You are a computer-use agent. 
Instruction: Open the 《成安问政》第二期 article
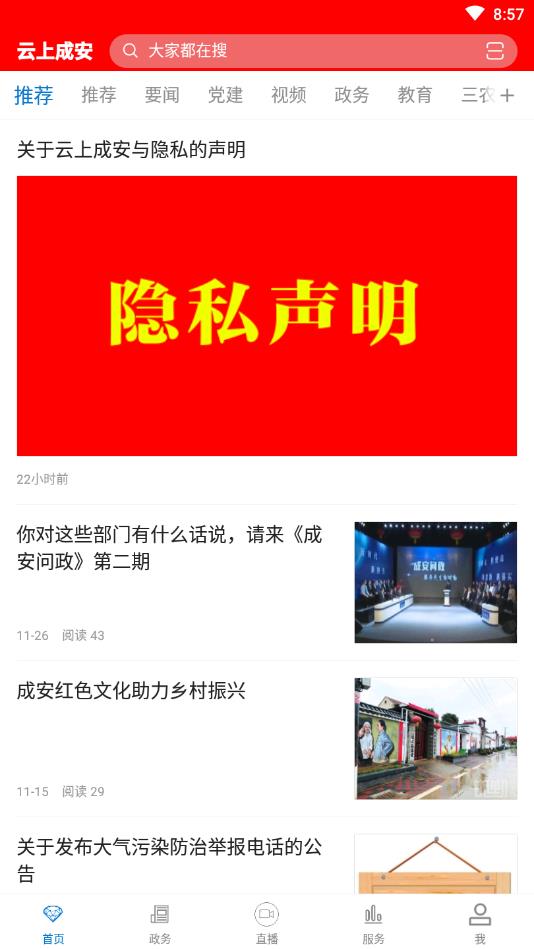(267, 582)
